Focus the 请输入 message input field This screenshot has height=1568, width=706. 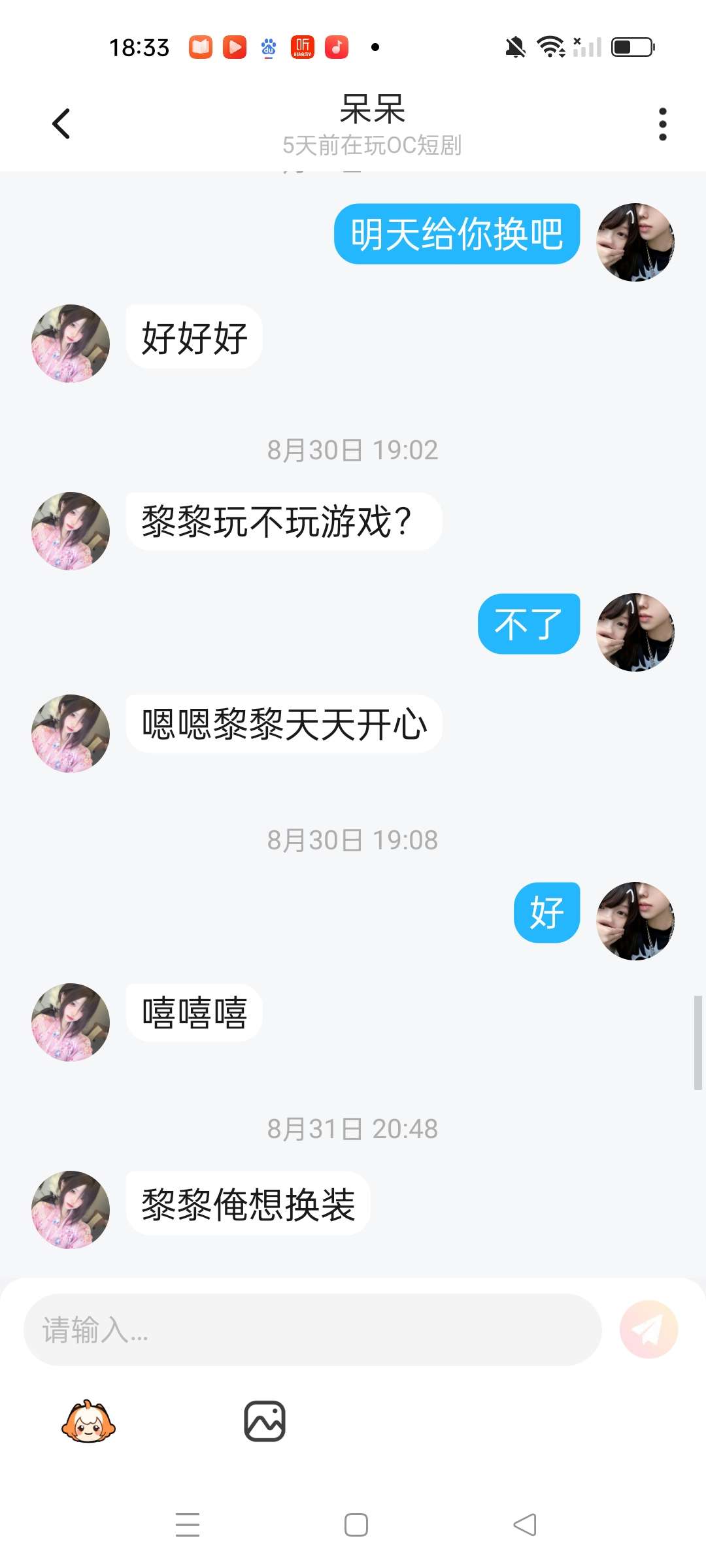pos(312,1330)
